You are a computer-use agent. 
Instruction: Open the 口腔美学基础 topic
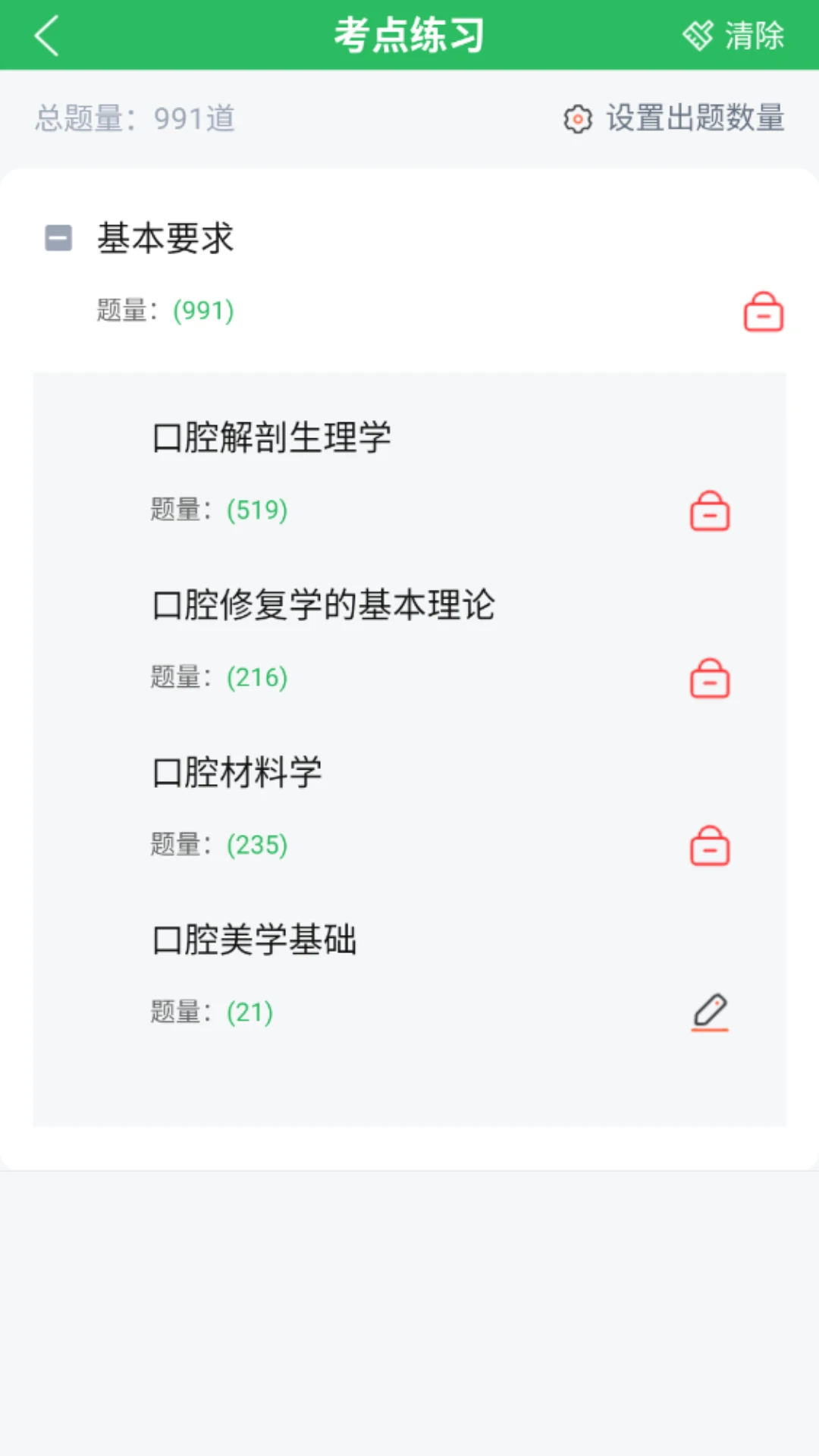[x=255, y=940]
